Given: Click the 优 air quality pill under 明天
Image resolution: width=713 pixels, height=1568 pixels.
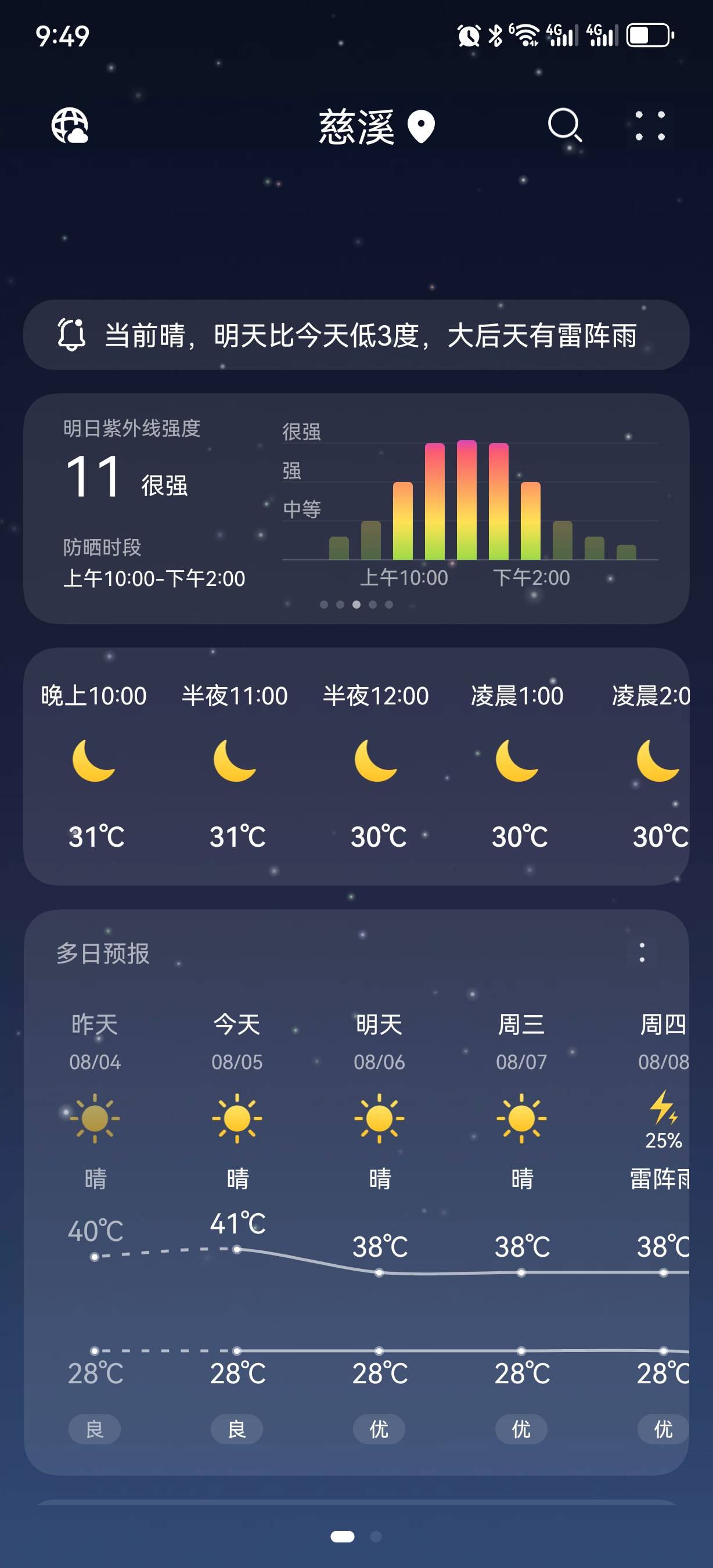Looking at the screenshot, I should tap(379, 1430).
